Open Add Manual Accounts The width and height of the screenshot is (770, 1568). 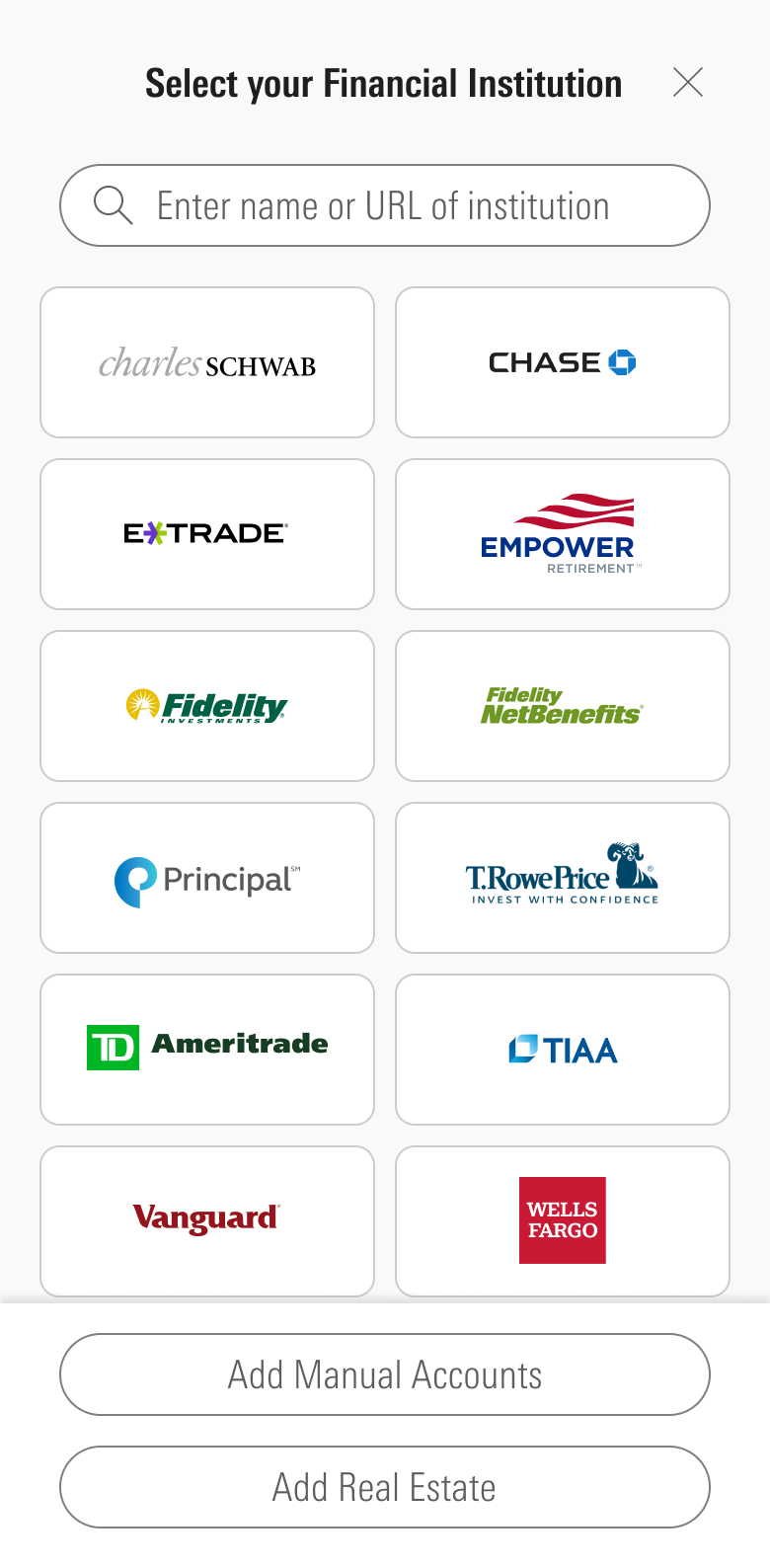coord(385,1373)
